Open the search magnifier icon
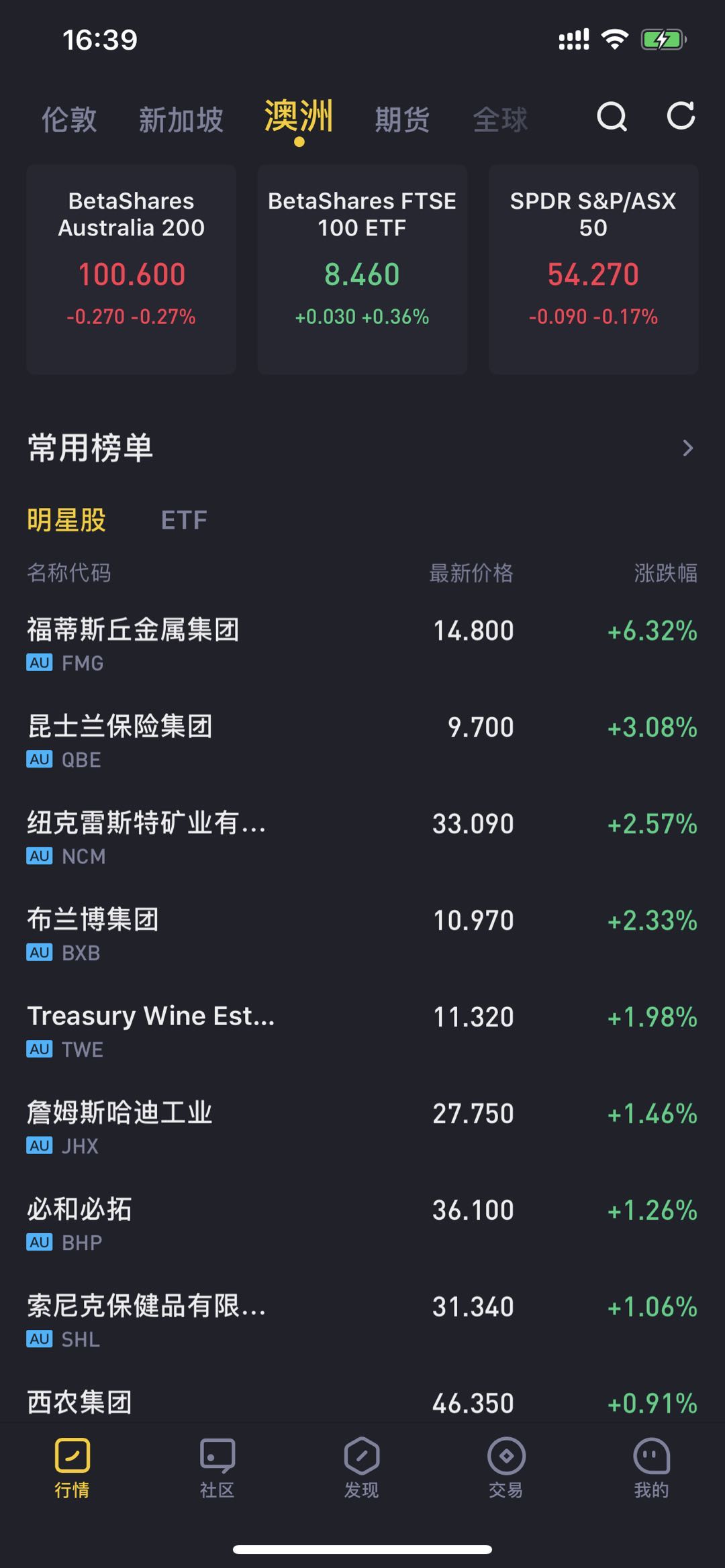Screen dimensions: 725x1568 [612, 117]
